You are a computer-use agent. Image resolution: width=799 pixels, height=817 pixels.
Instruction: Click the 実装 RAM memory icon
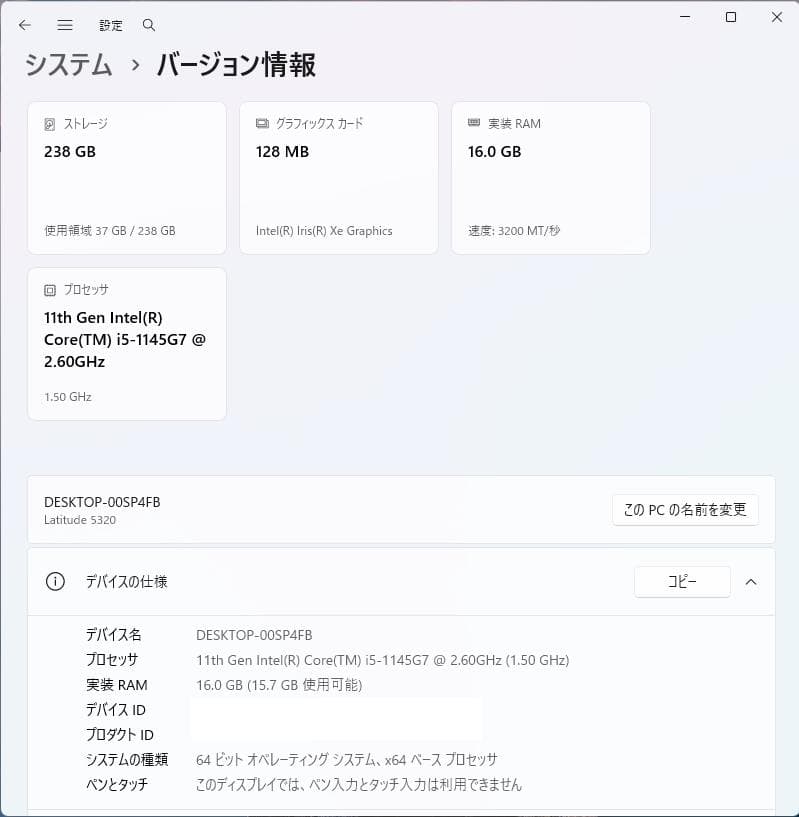coord(471,123)
